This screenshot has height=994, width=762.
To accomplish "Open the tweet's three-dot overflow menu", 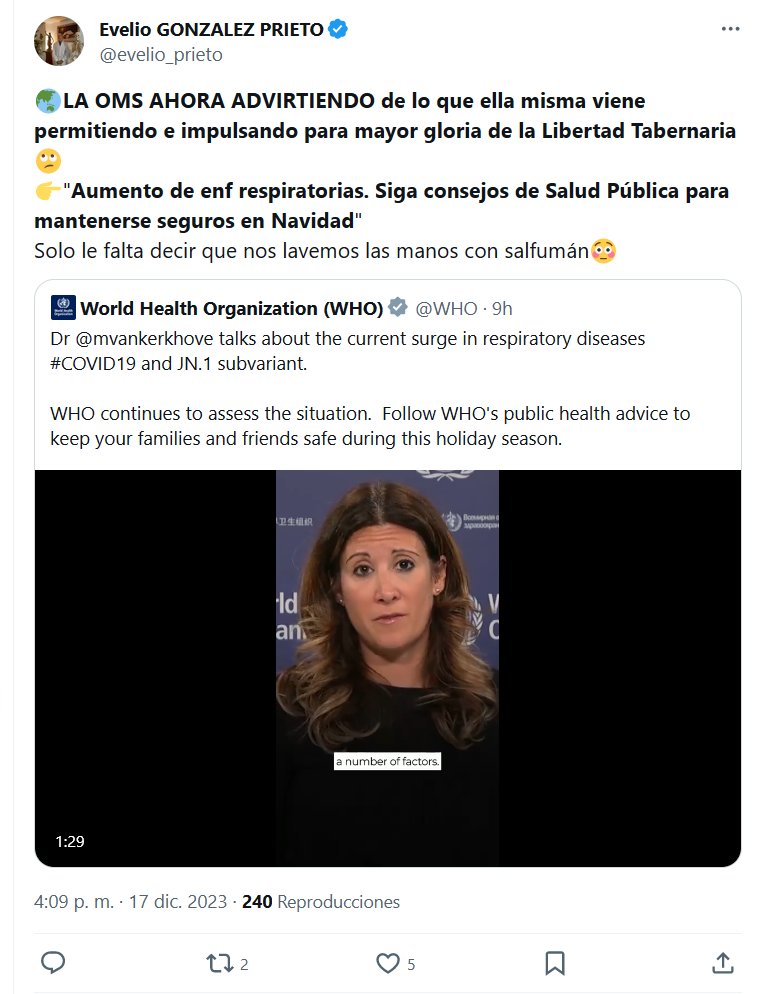I will coord(731,30).
